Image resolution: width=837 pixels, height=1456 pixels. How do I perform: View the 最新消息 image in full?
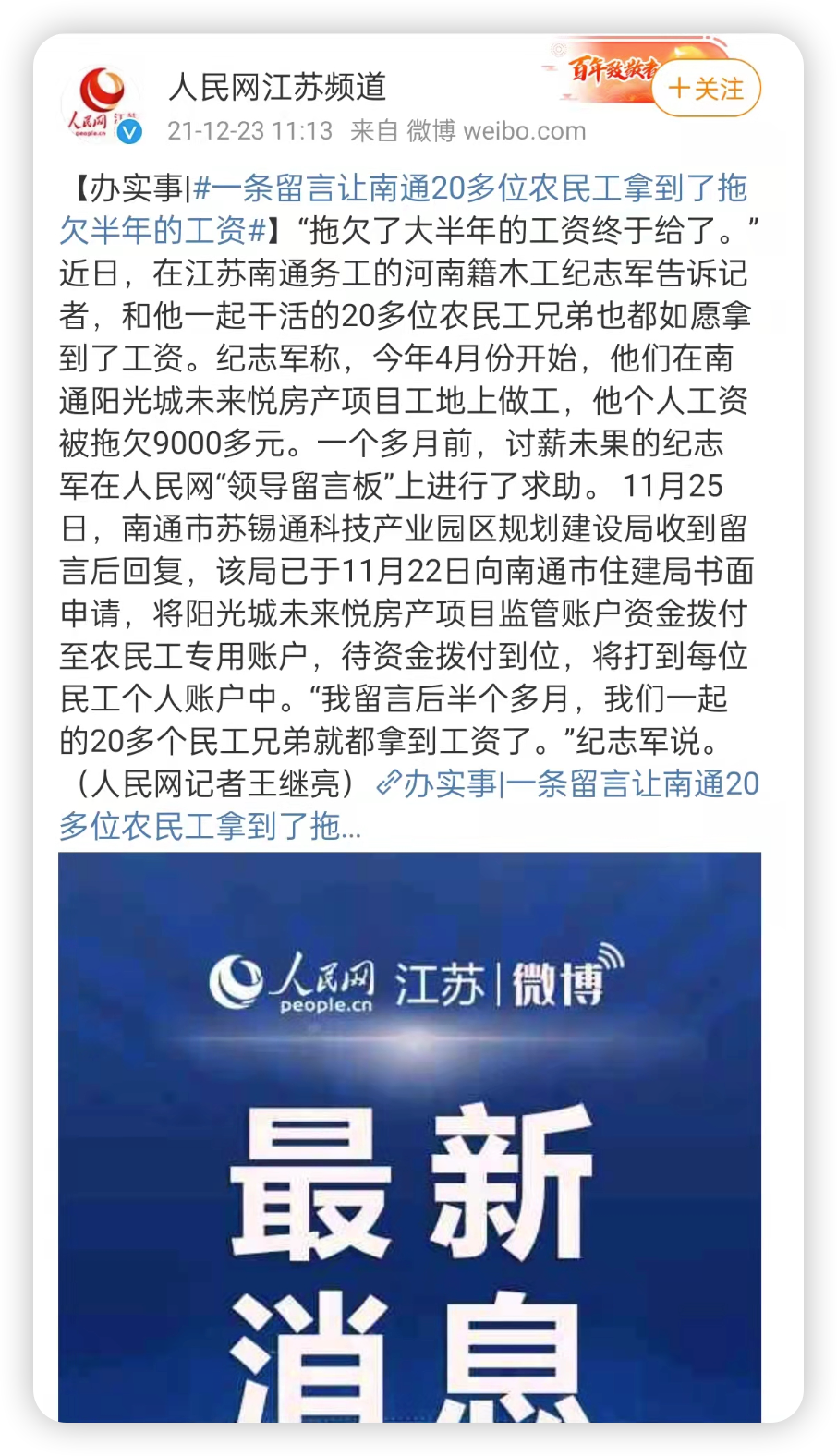(409, 1136)
